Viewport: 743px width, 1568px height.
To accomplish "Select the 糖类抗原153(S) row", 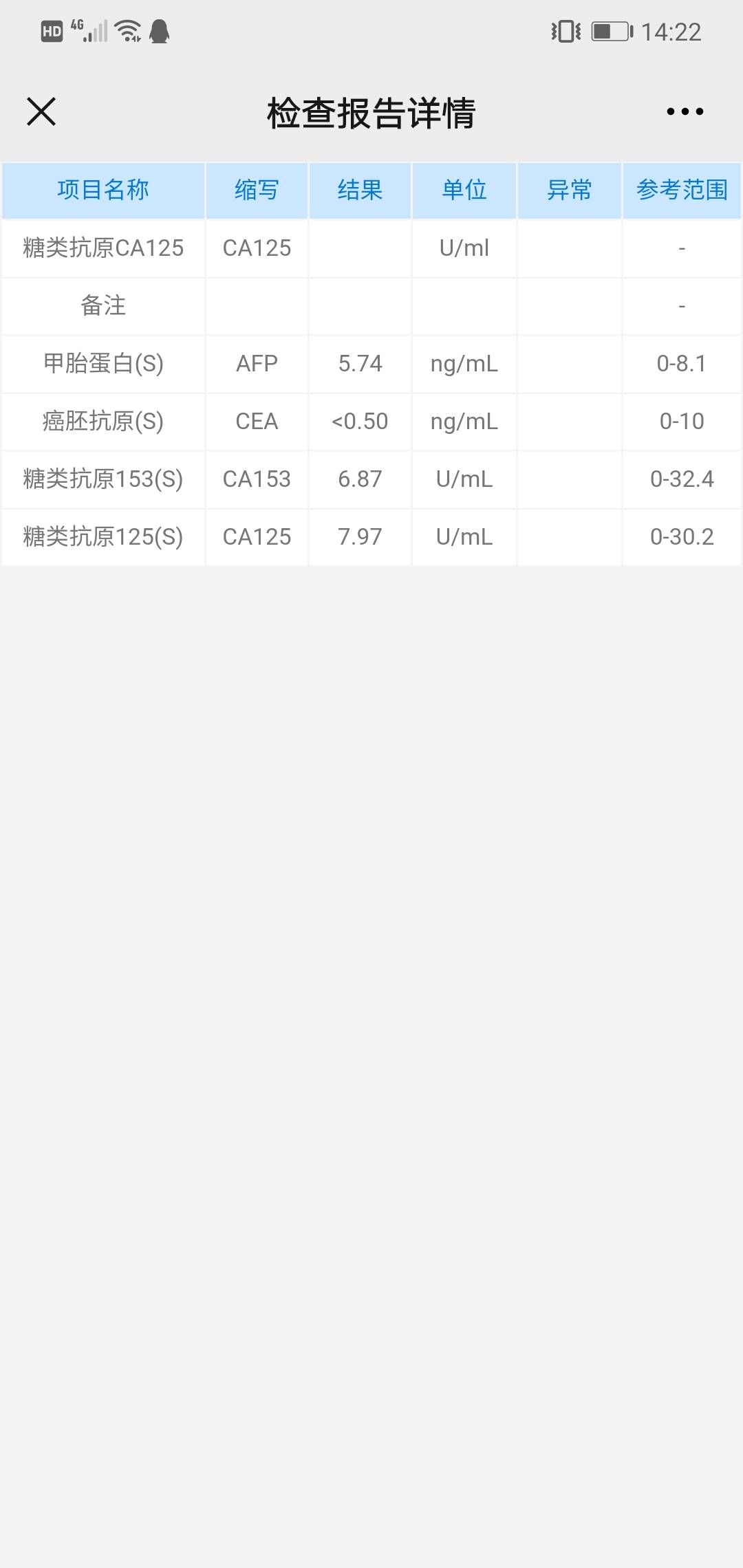I will pos(102,479).
